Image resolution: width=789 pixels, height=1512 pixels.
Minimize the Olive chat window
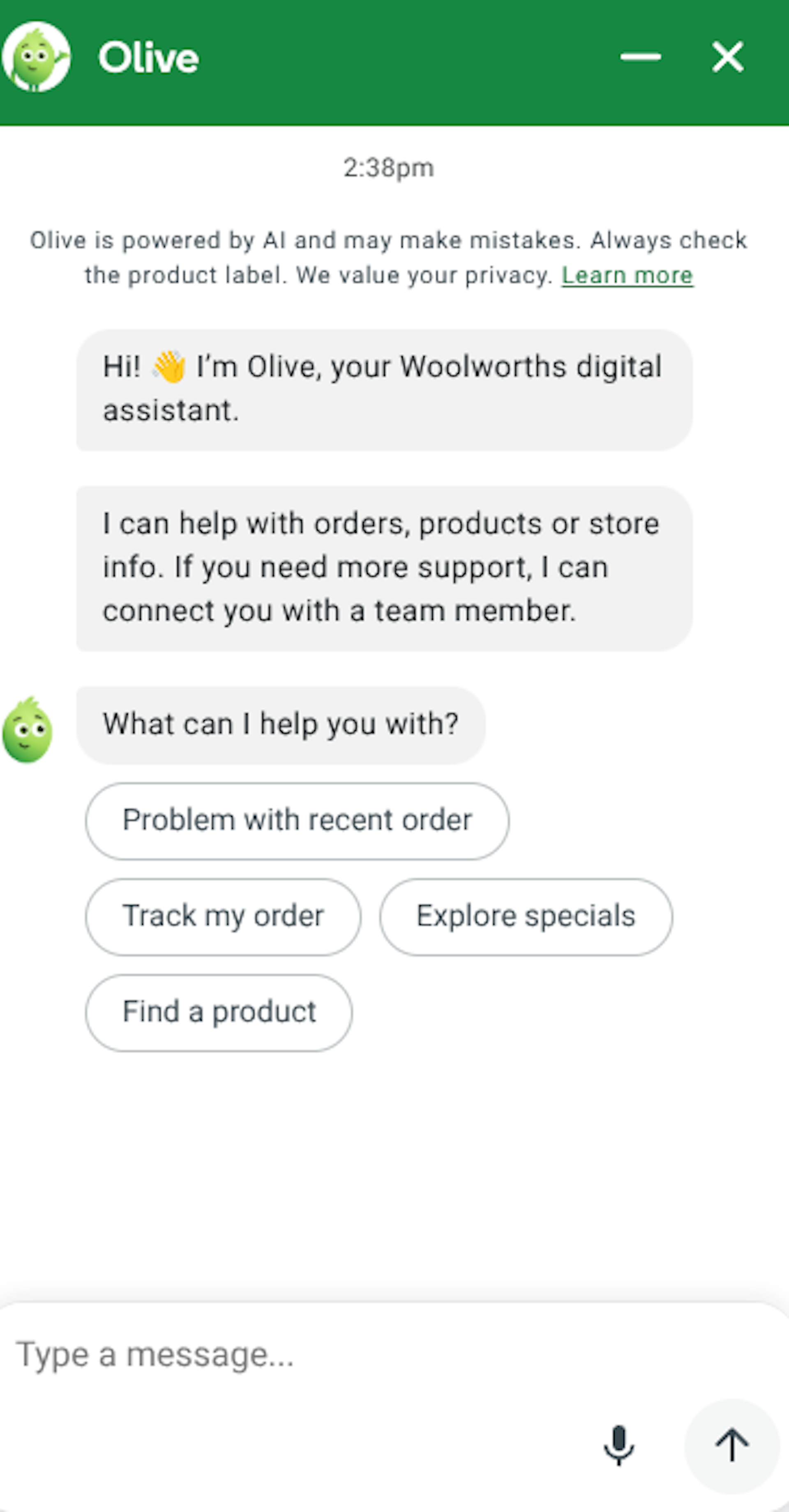coord(641,57)
